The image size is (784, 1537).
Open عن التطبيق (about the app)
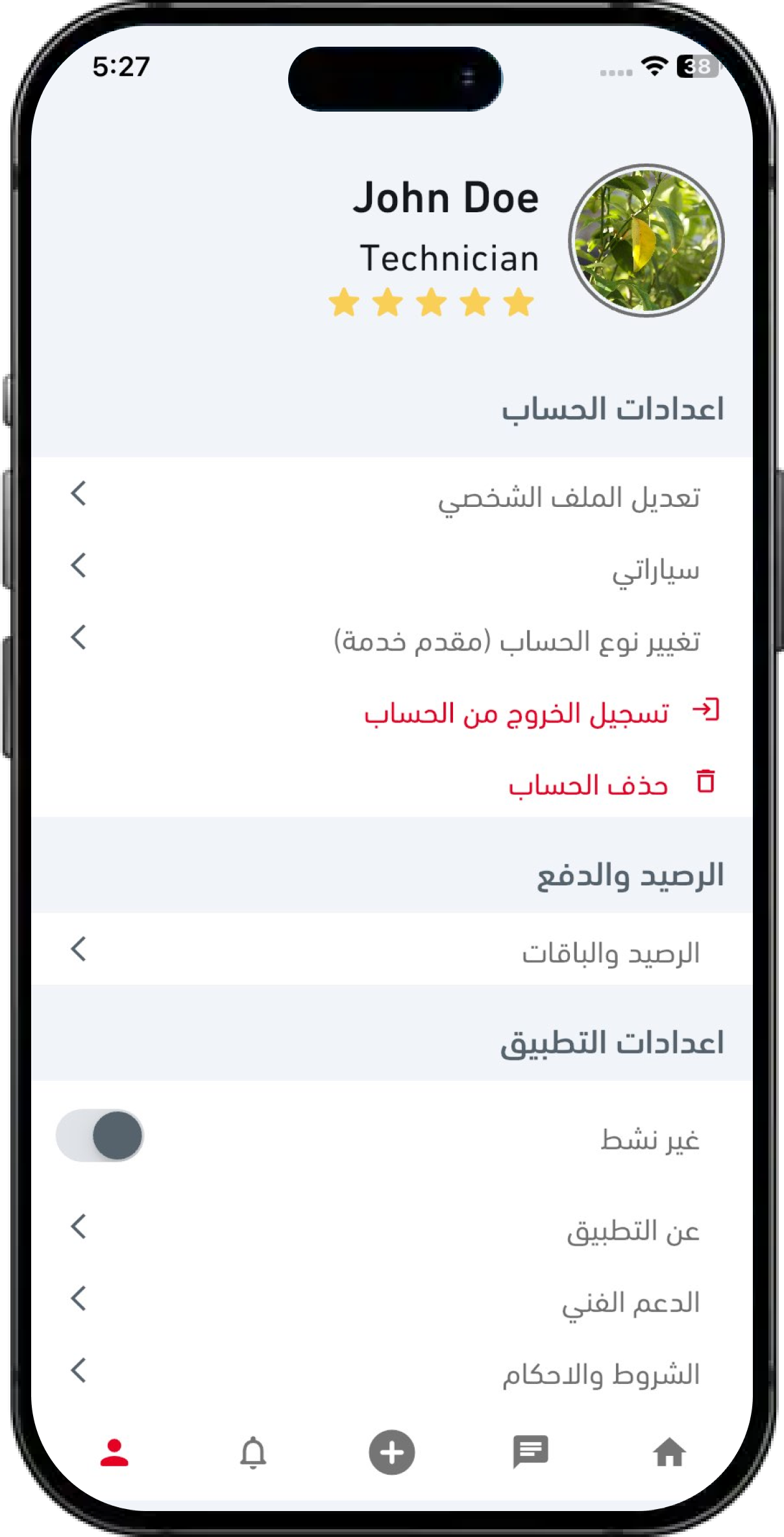[392, 1229]
